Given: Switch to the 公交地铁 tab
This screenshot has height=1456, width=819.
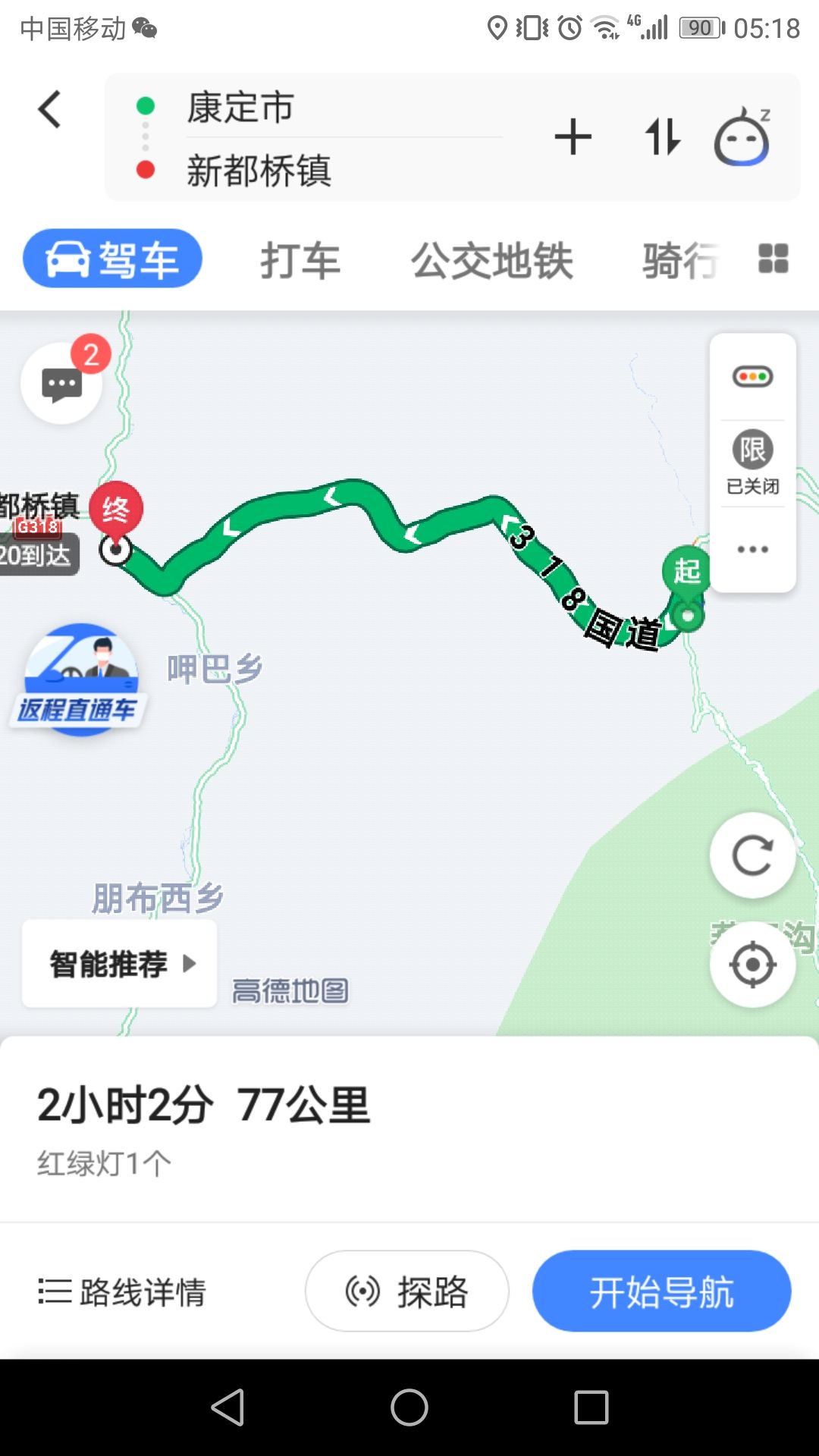Looking at the screenshot, I should tap(491, 260).
